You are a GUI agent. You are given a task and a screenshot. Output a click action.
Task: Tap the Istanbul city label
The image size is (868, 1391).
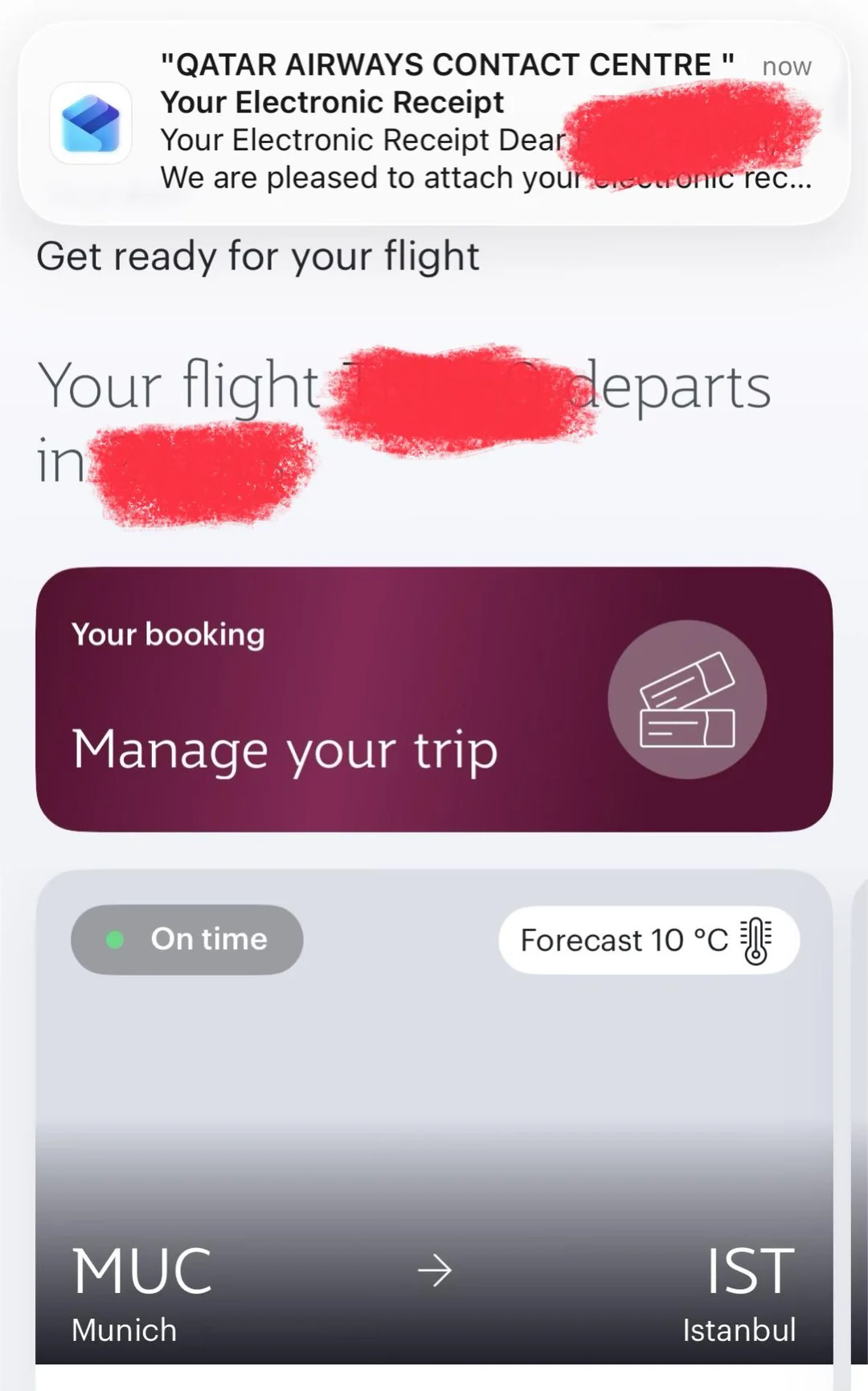click(x=739, y=1330)
